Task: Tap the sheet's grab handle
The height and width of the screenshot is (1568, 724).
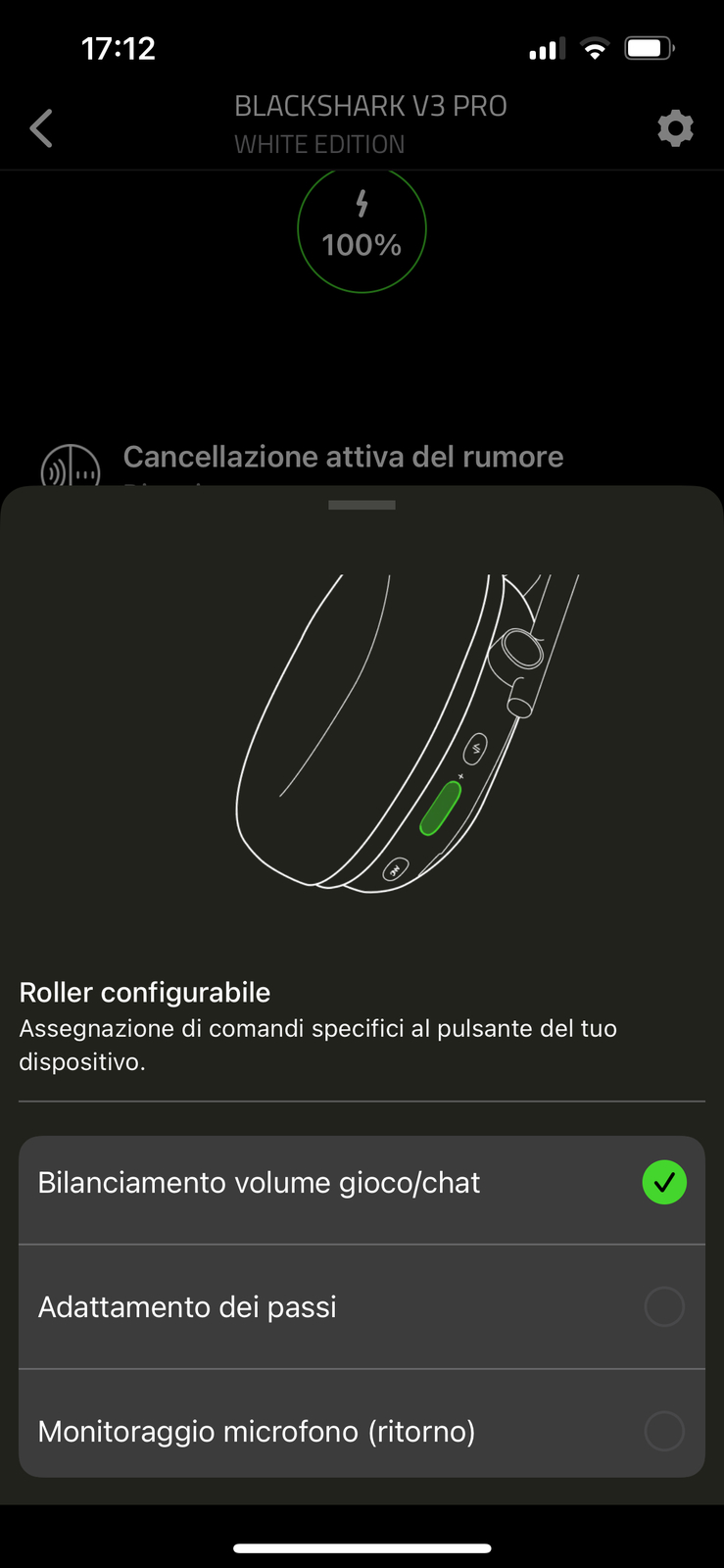Action: tap(362, 505)
